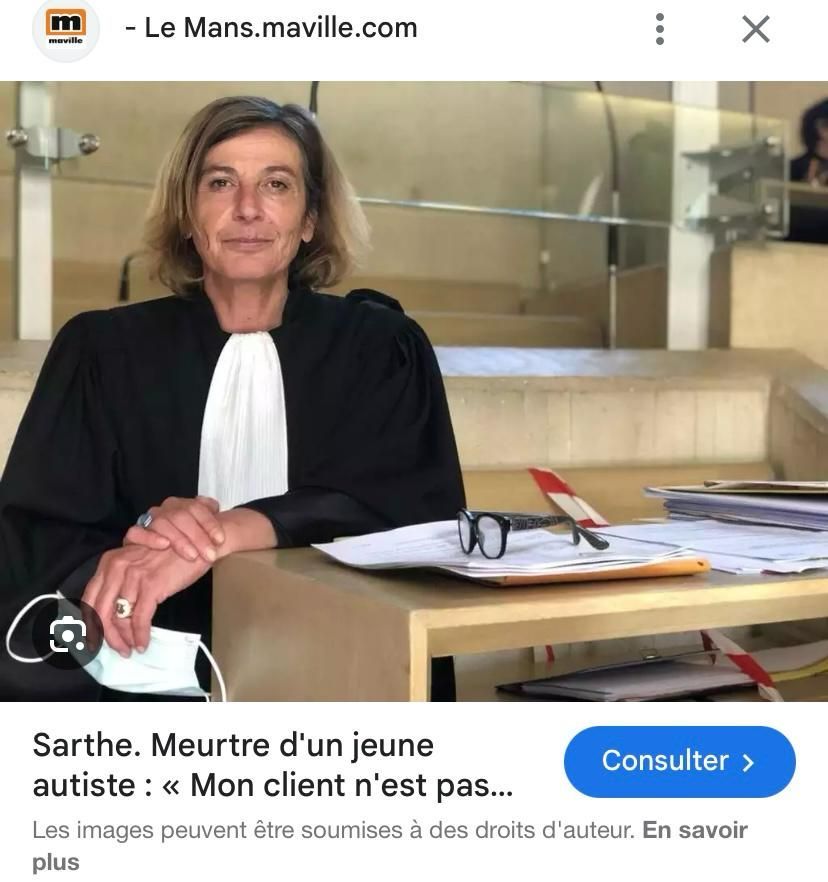Screen dimensions: 828x882
Task: Open more options via vertical dots
Action: click(x=659, y=28)
